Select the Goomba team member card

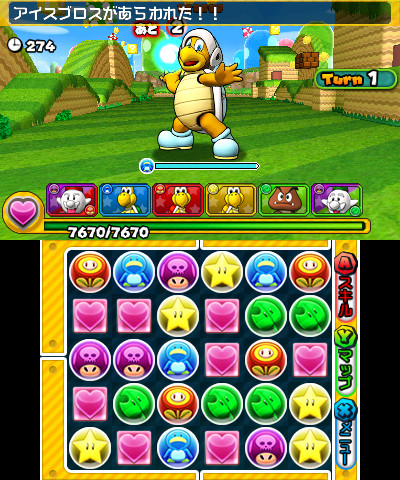click(x=283, y=200)
